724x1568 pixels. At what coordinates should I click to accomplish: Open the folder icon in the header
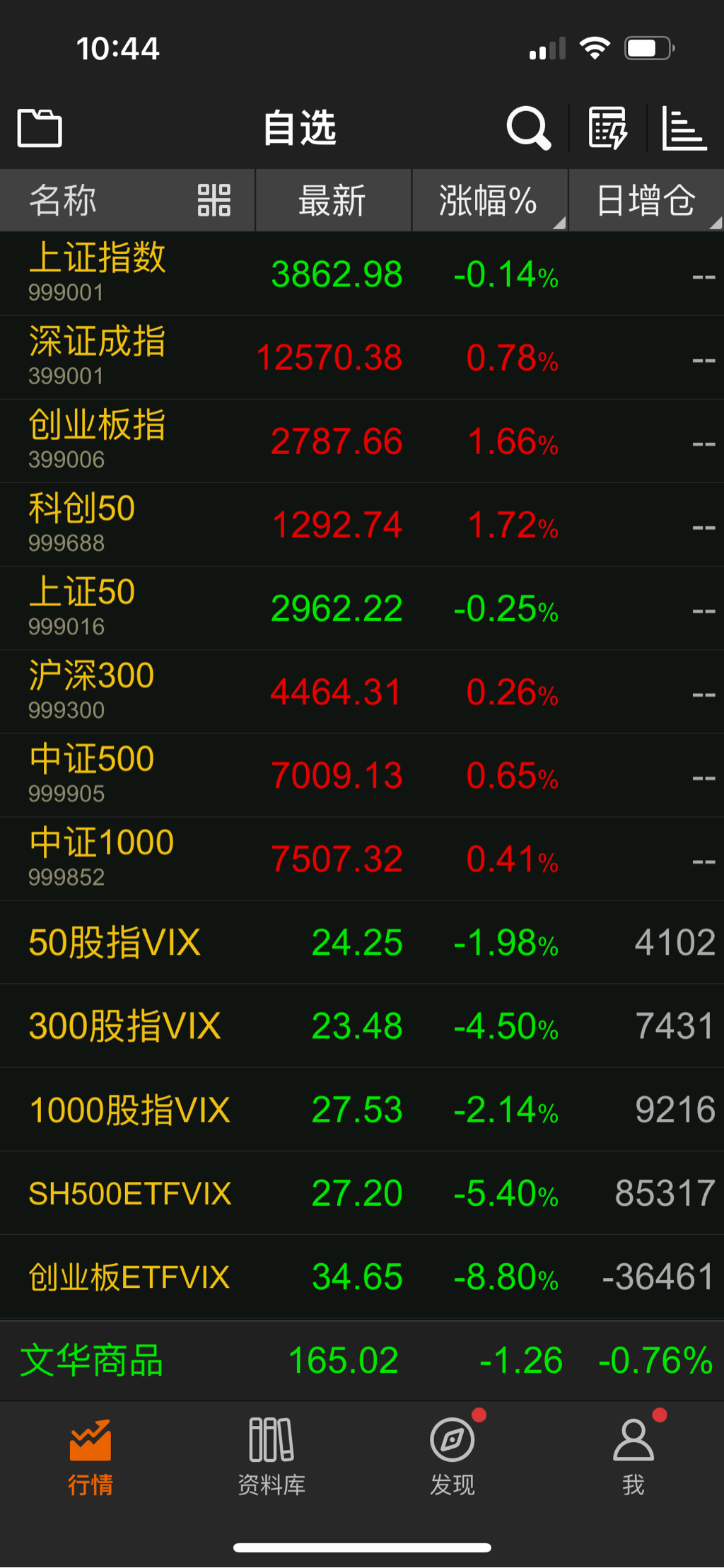coord(40,129)
